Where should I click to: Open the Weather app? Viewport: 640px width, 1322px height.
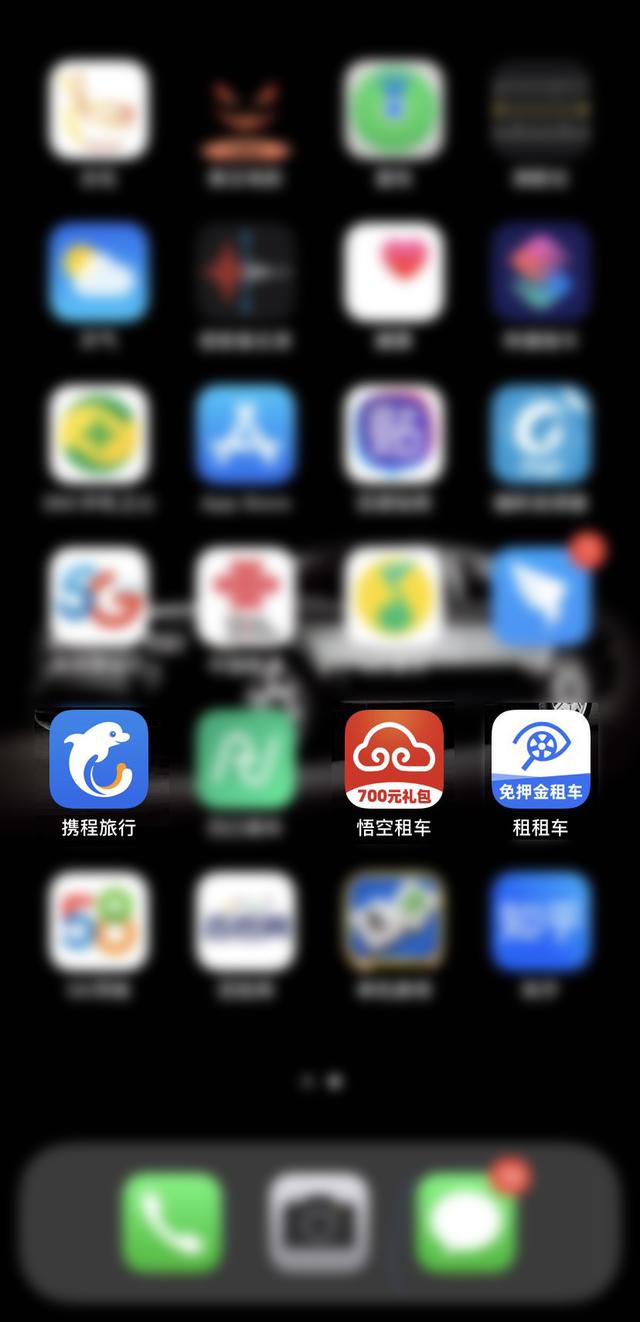[x=98, y=272]
